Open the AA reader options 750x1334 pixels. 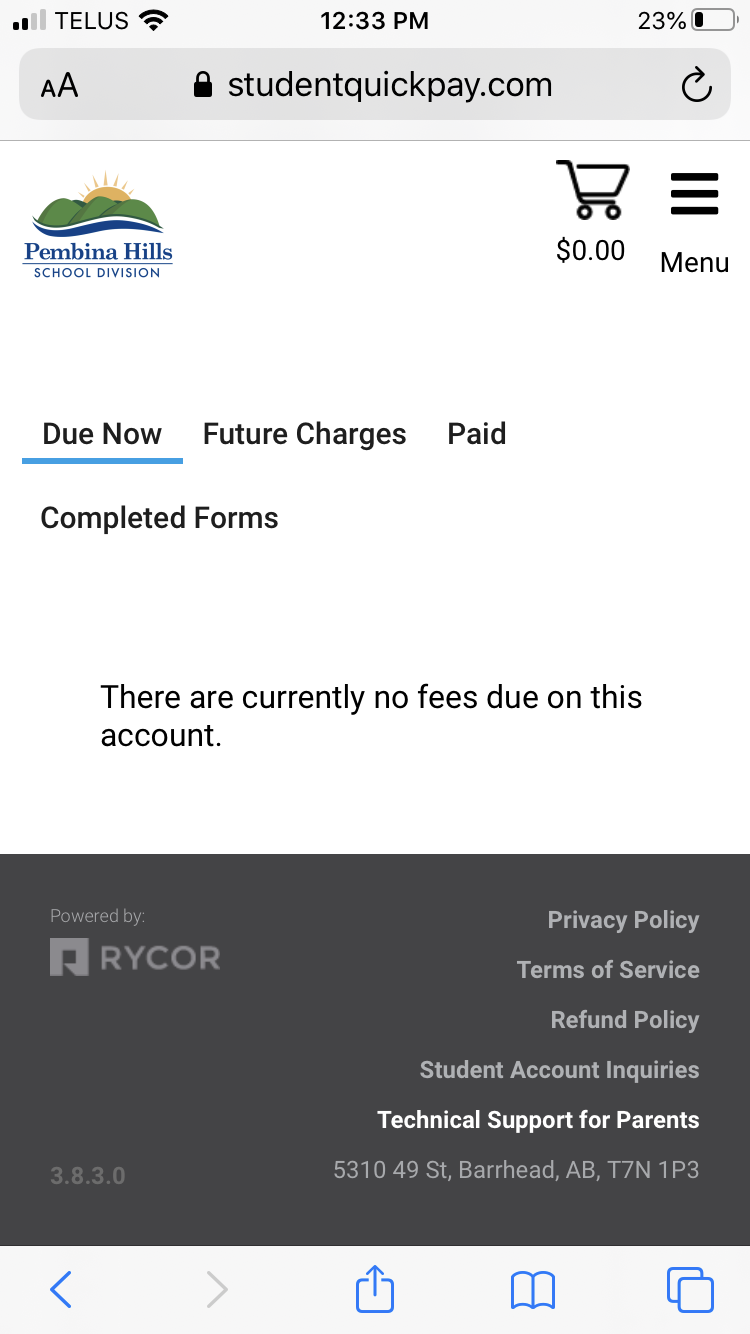(60, 86)
